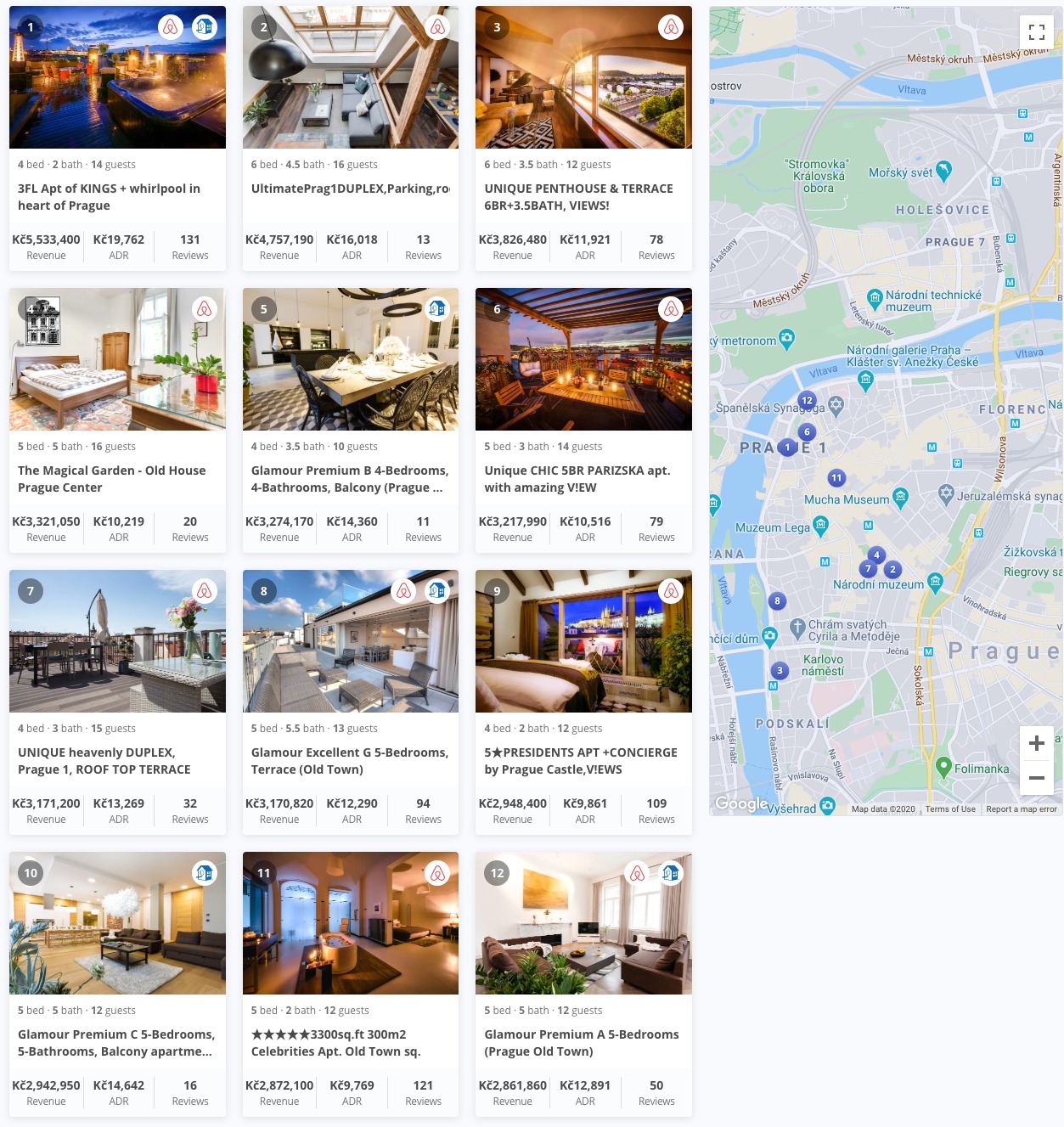Report a map error

click(x=1021, y=809)
